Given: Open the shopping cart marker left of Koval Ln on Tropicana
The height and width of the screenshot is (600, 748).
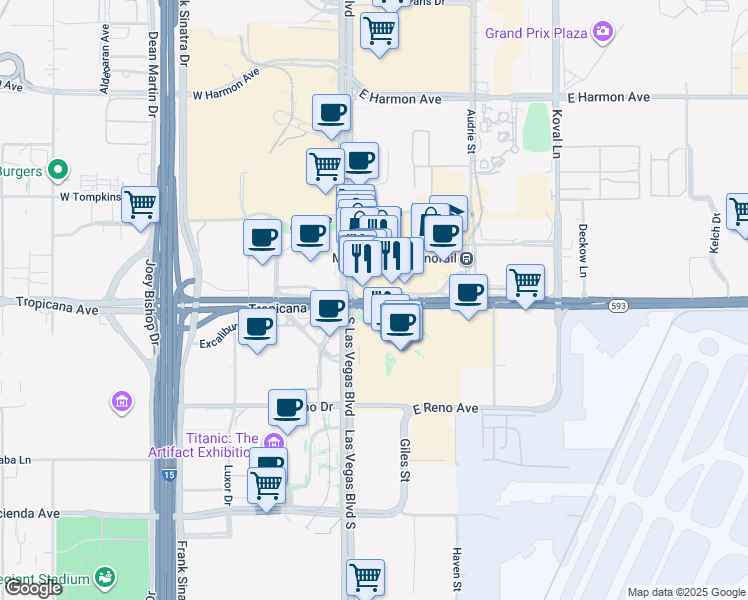Looking at the screenshot, I should pos(525,281).
